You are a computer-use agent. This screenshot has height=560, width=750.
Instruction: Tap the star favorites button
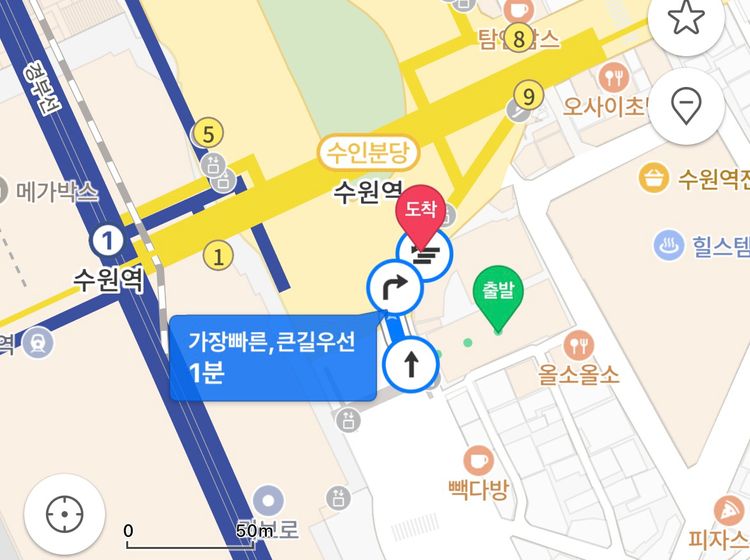click(x=686, y=20)
